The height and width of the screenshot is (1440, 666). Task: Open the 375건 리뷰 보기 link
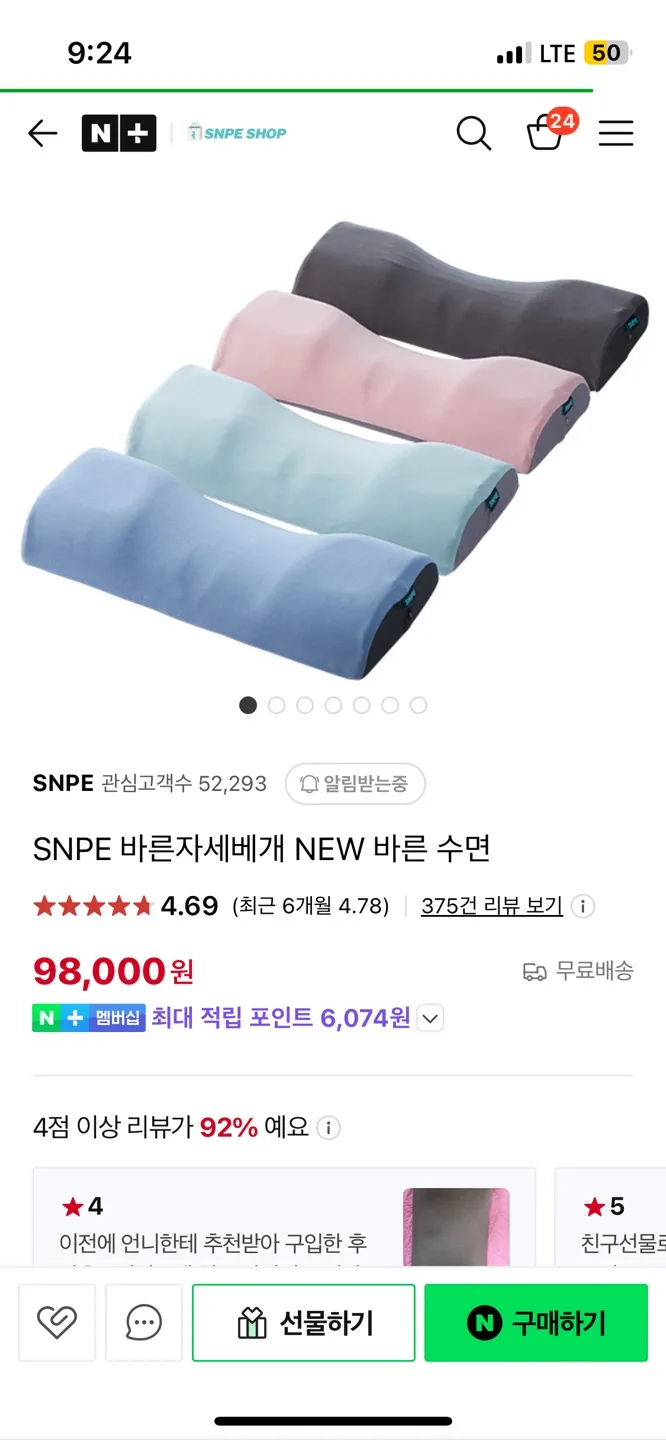tap(492, 906)
